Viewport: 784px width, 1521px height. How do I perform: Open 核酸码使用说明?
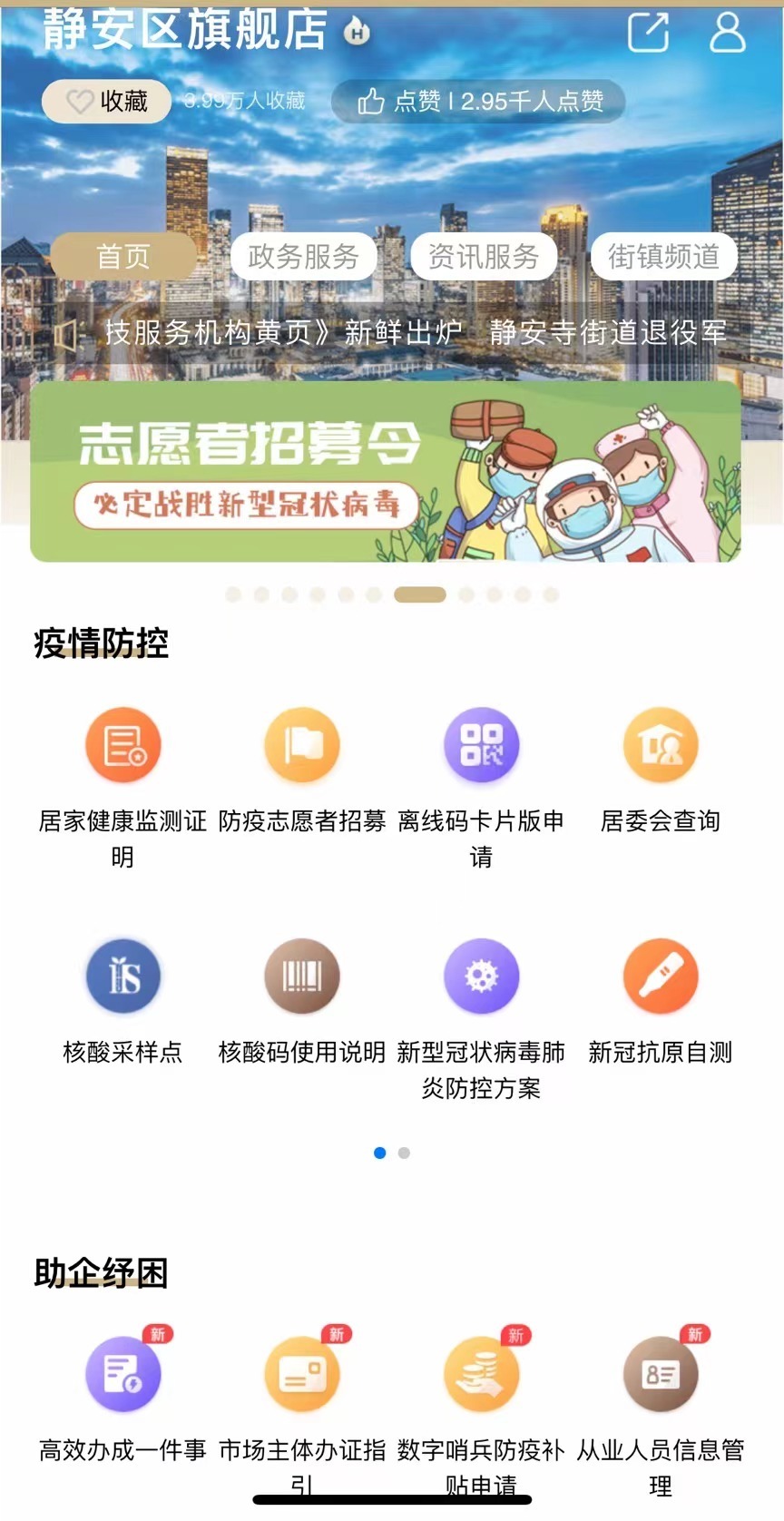pyautogui.click(x=302, y=976)
